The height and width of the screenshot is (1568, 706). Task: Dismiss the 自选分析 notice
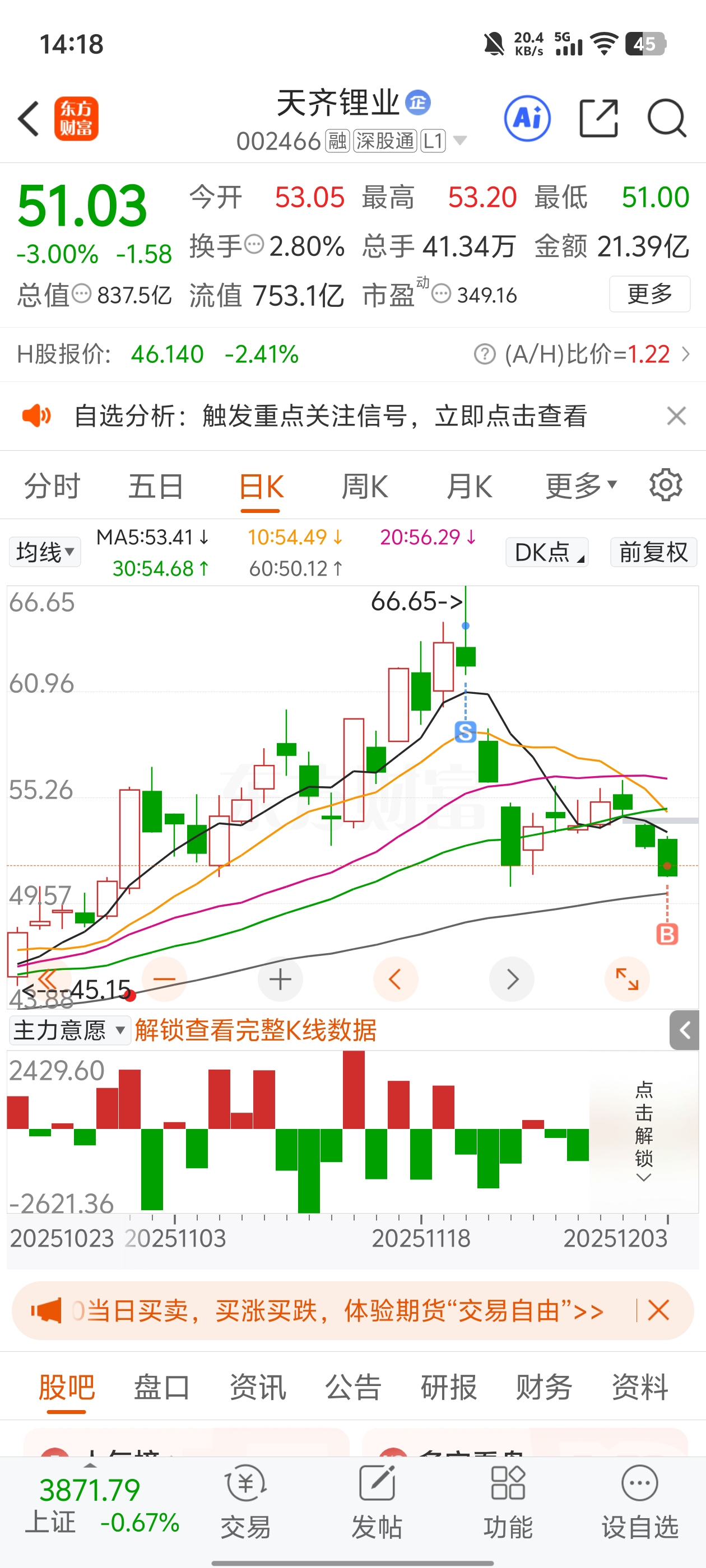coord(676,416)
